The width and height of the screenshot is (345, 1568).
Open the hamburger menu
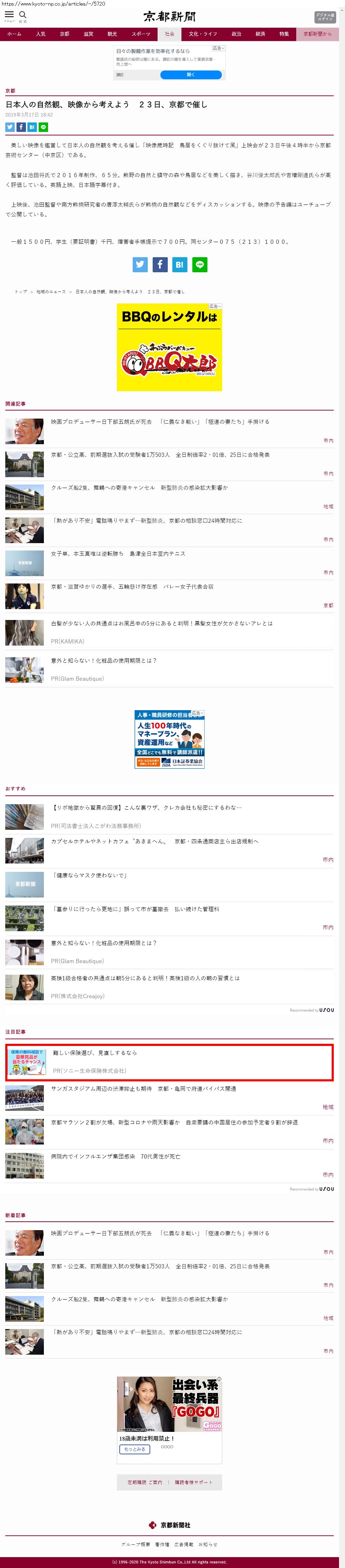pos(9,15)
